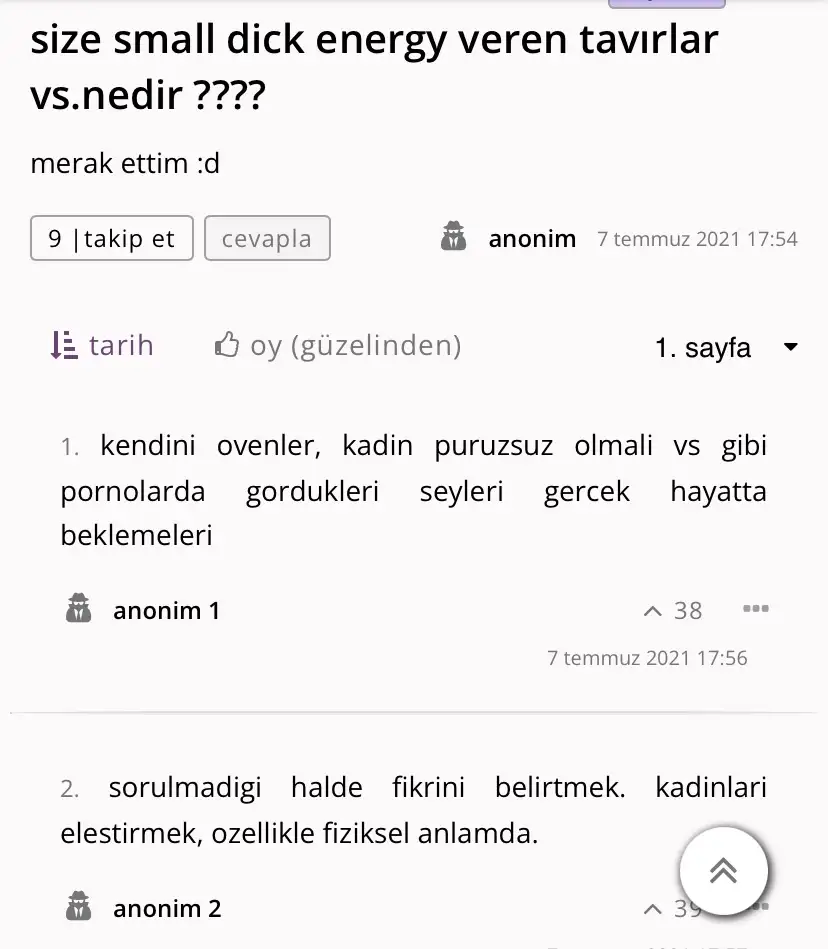Follow the topic with takip et
Screen dimensions: 828x949
[x=112, y=238]
